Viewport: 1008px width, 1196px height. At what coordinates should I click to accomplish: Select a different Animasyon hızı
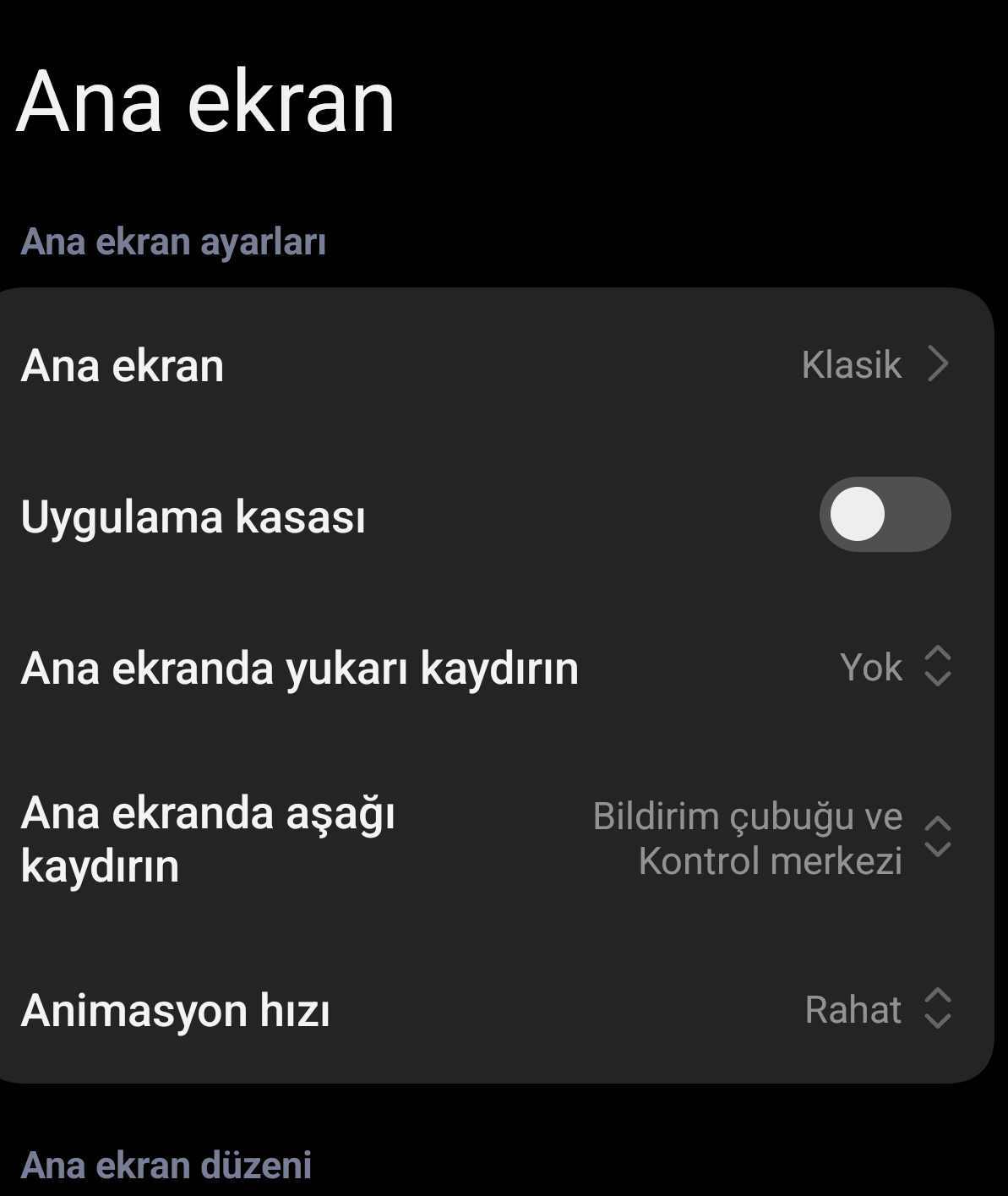[x=878, y=1010]
